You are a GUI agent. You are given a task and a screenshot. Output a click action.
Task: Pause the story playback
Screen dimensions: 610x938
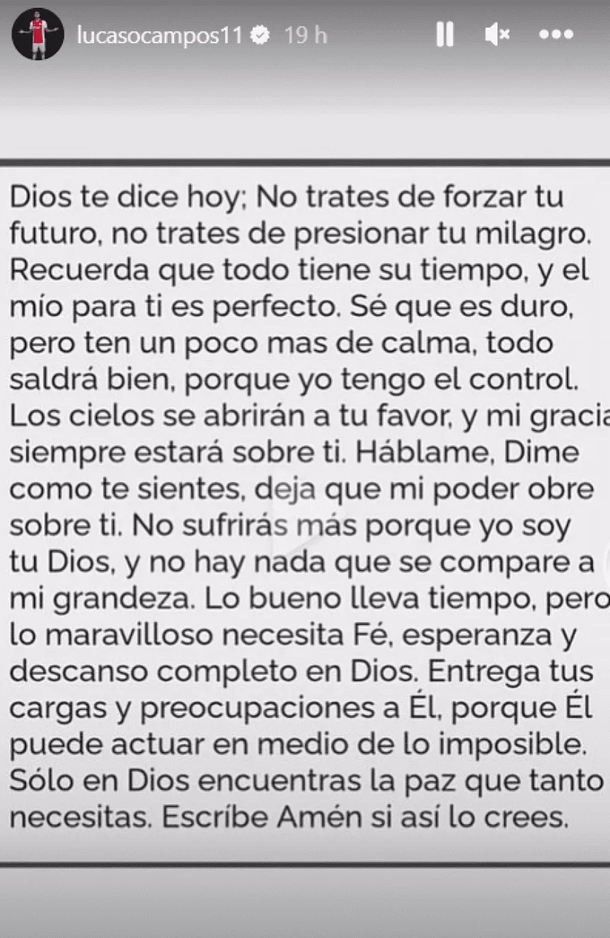445,35
